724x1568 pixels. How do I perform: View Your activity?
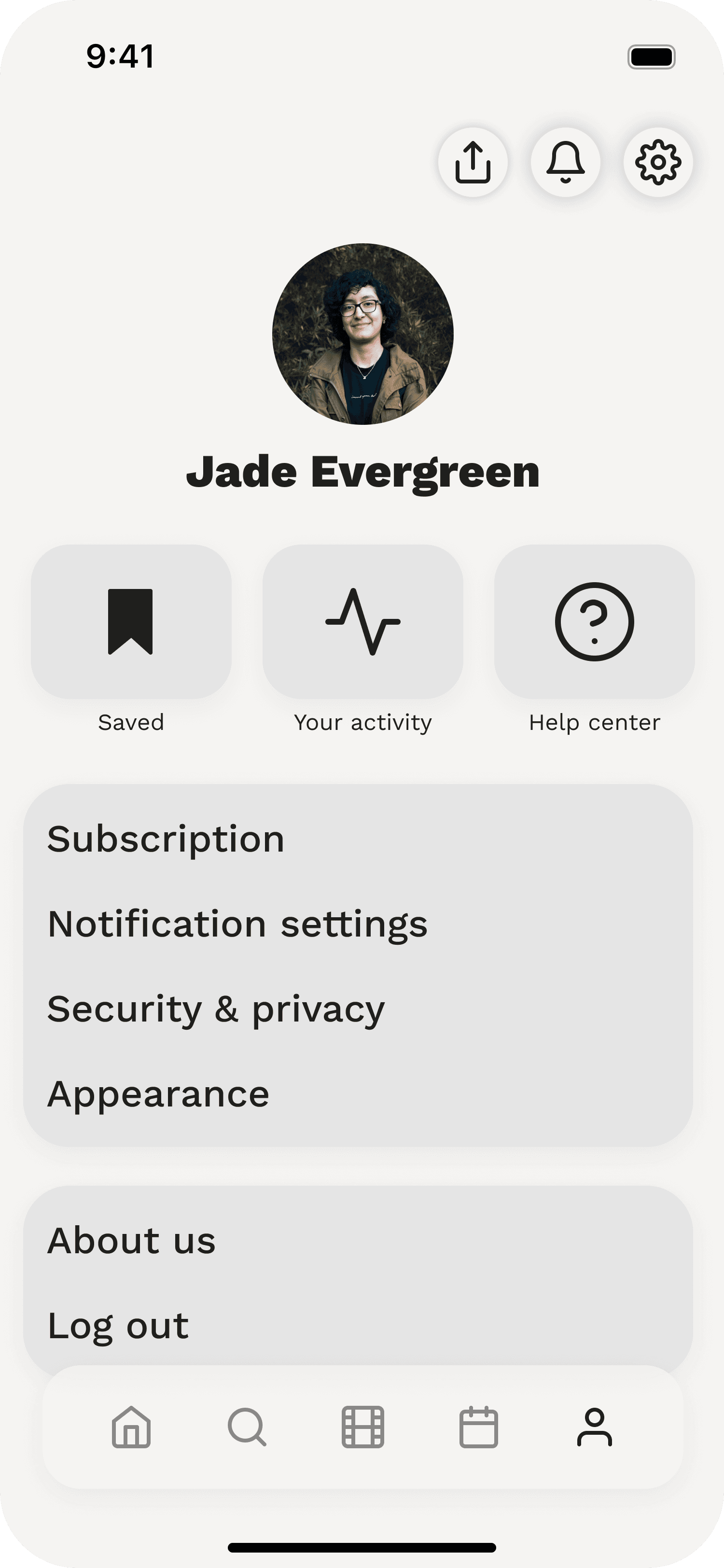pos(362,621)
